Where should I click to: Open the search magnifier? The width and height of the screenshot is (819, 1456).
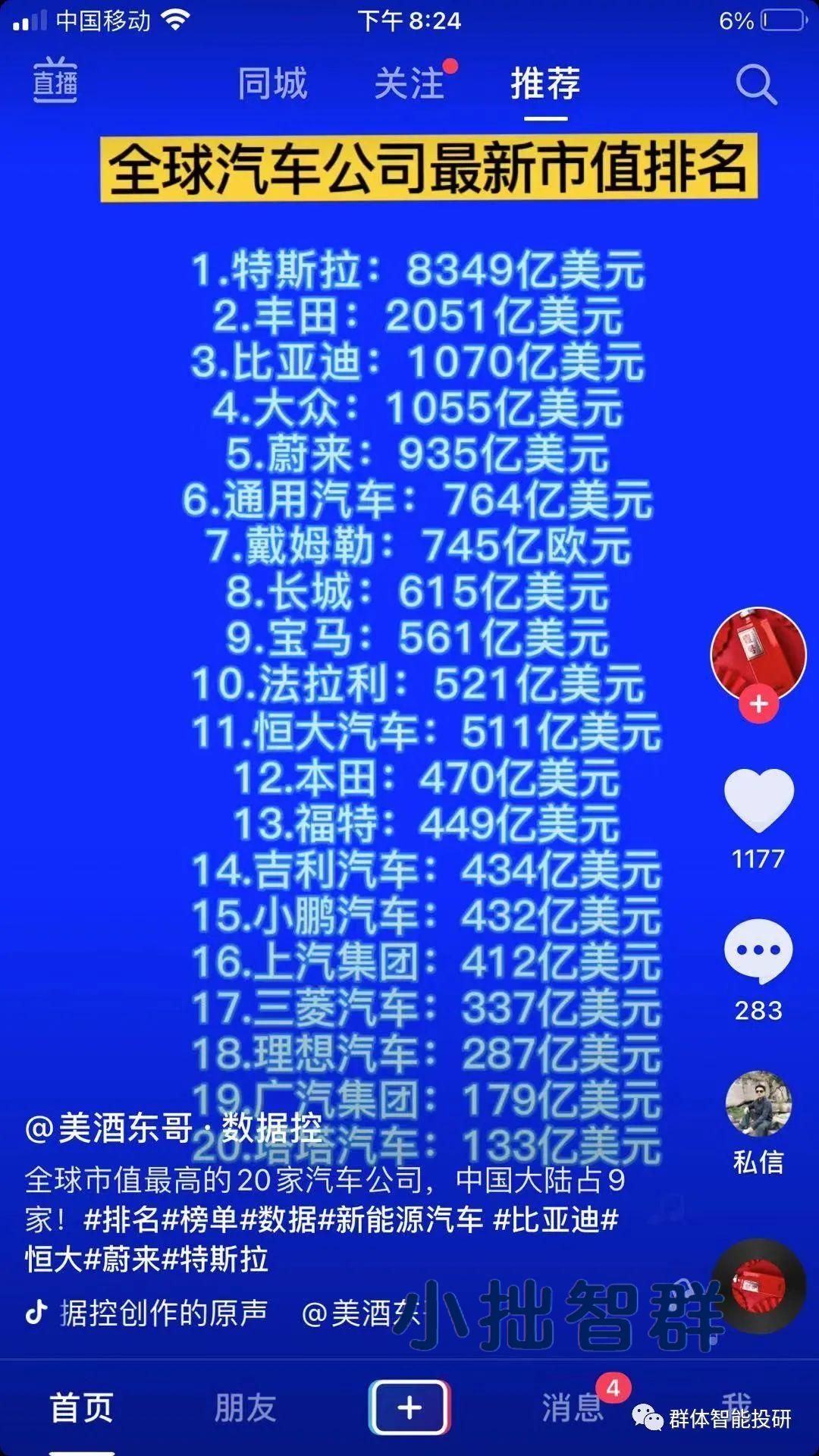(756, 84)
